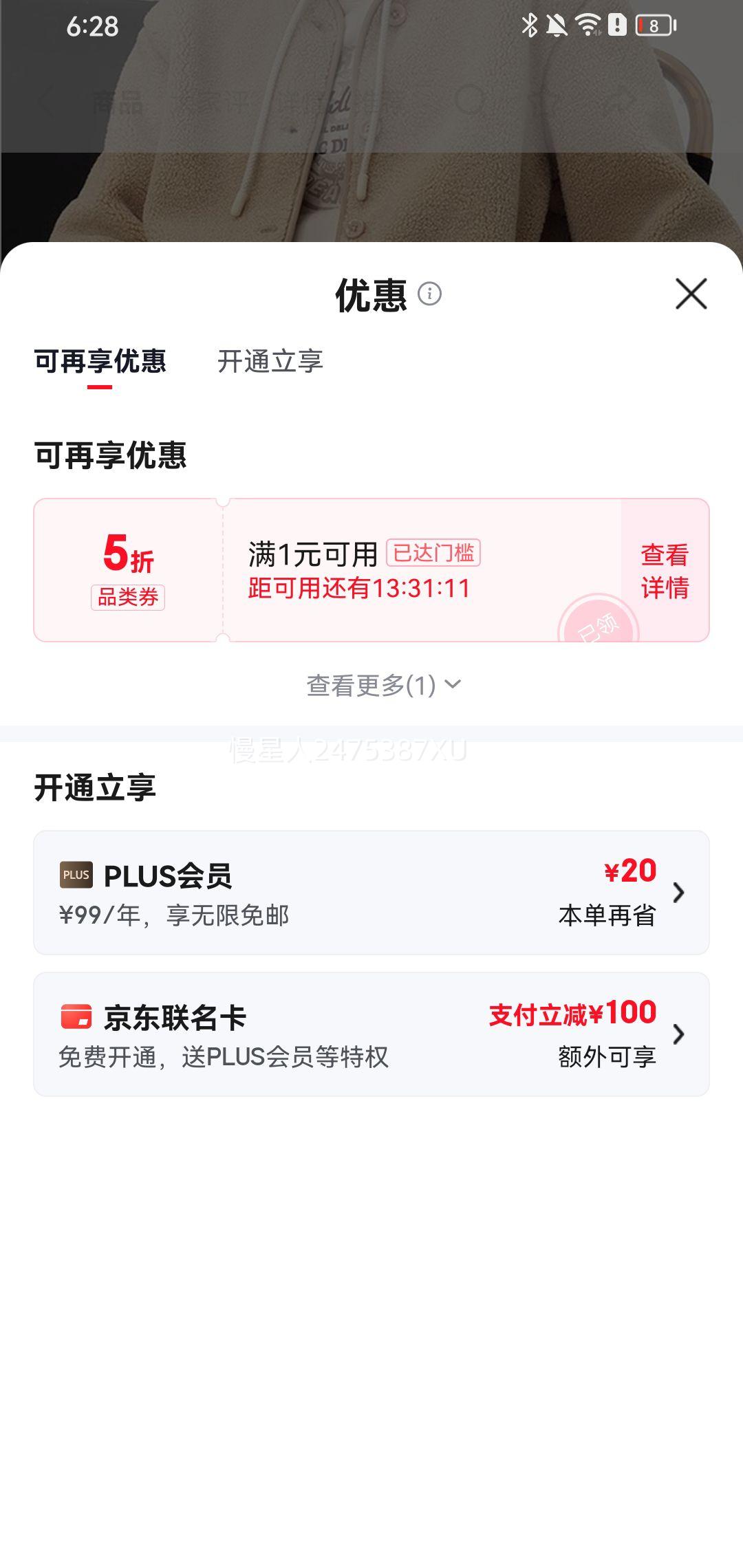Expand 查看更多(1) to show more coupons
The height and width of the screenshot is (1568, 743).
tap(383, 684)
